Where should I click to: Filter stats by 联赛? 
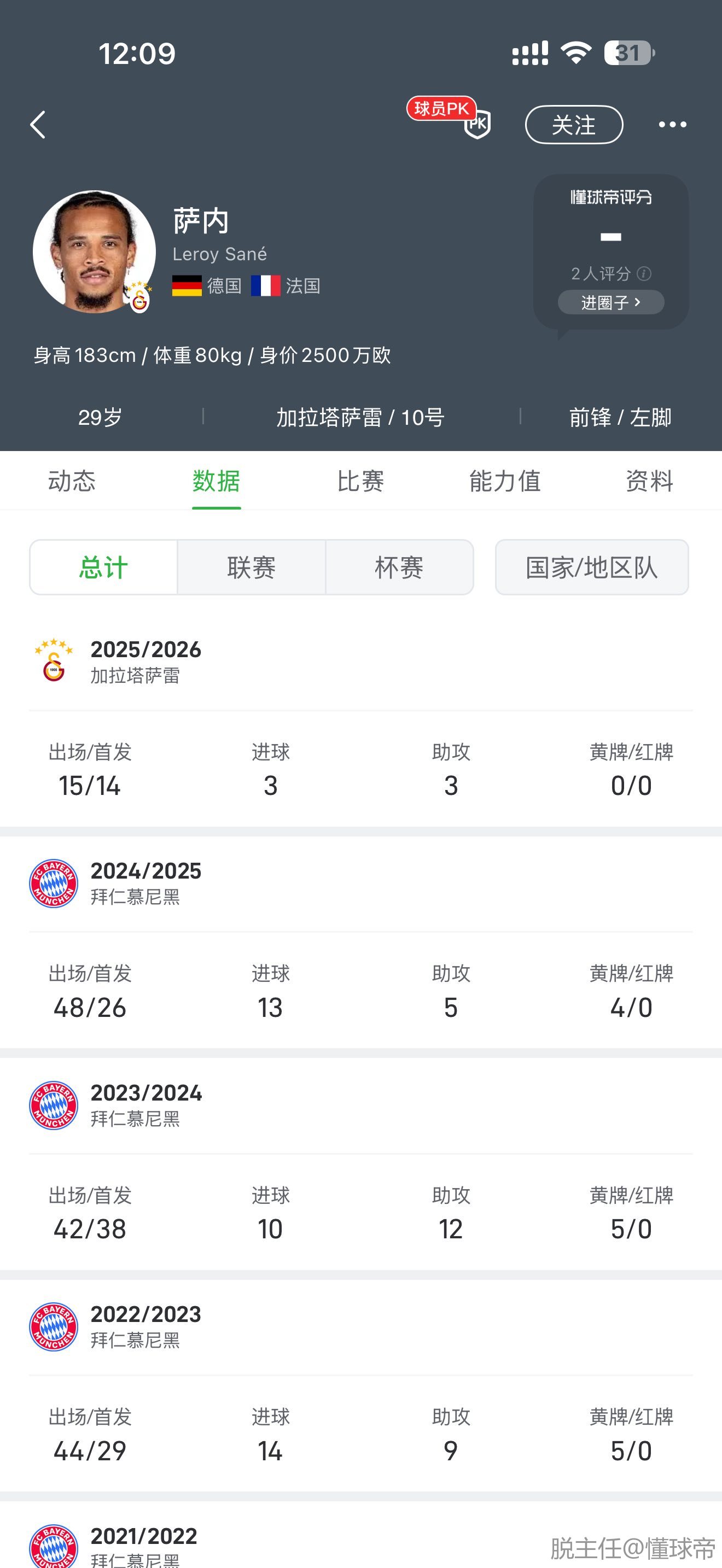[x=252, y=567]
